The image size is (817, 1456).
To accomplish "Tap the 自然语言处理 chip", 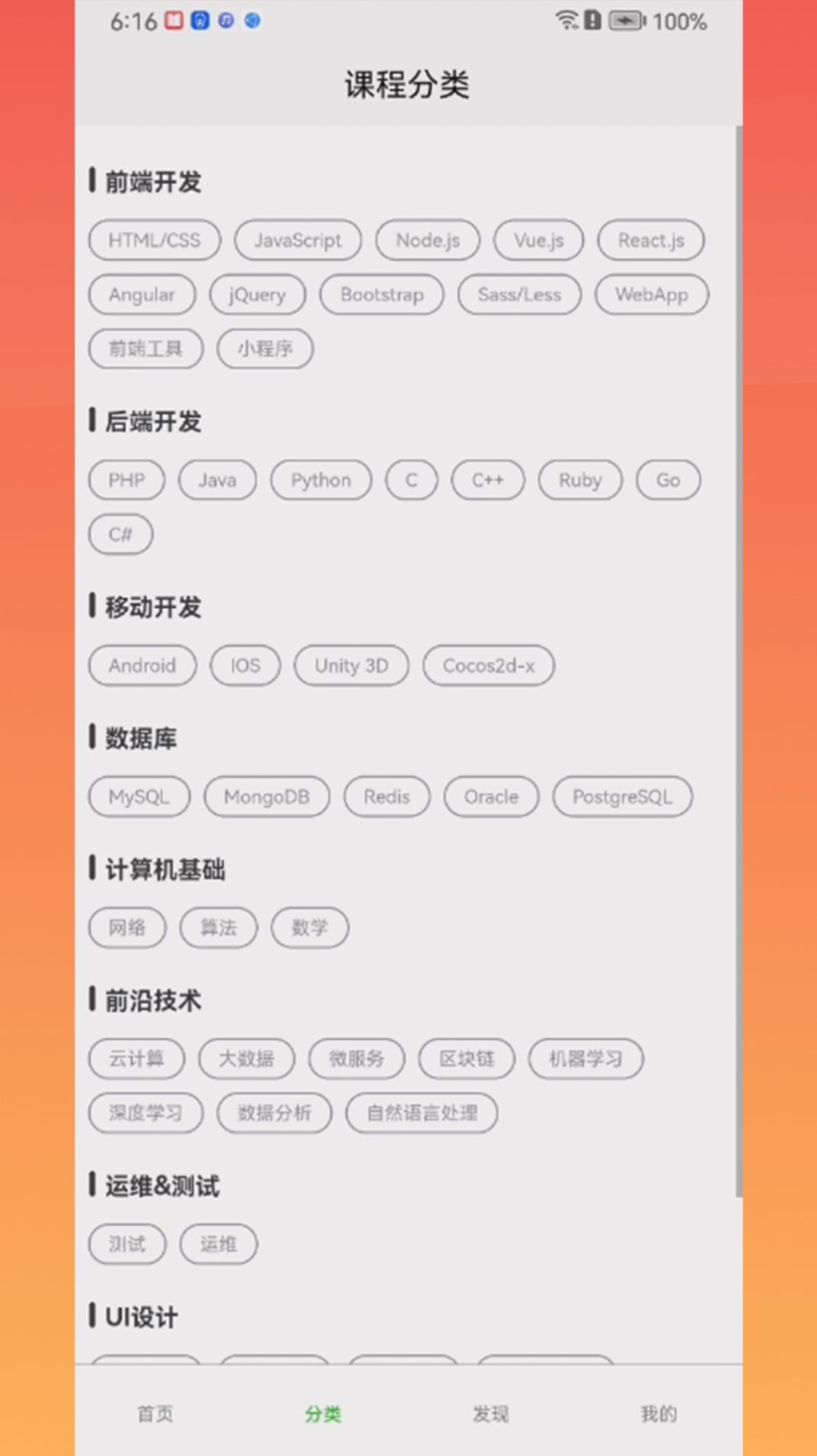I will point(422,1113).
